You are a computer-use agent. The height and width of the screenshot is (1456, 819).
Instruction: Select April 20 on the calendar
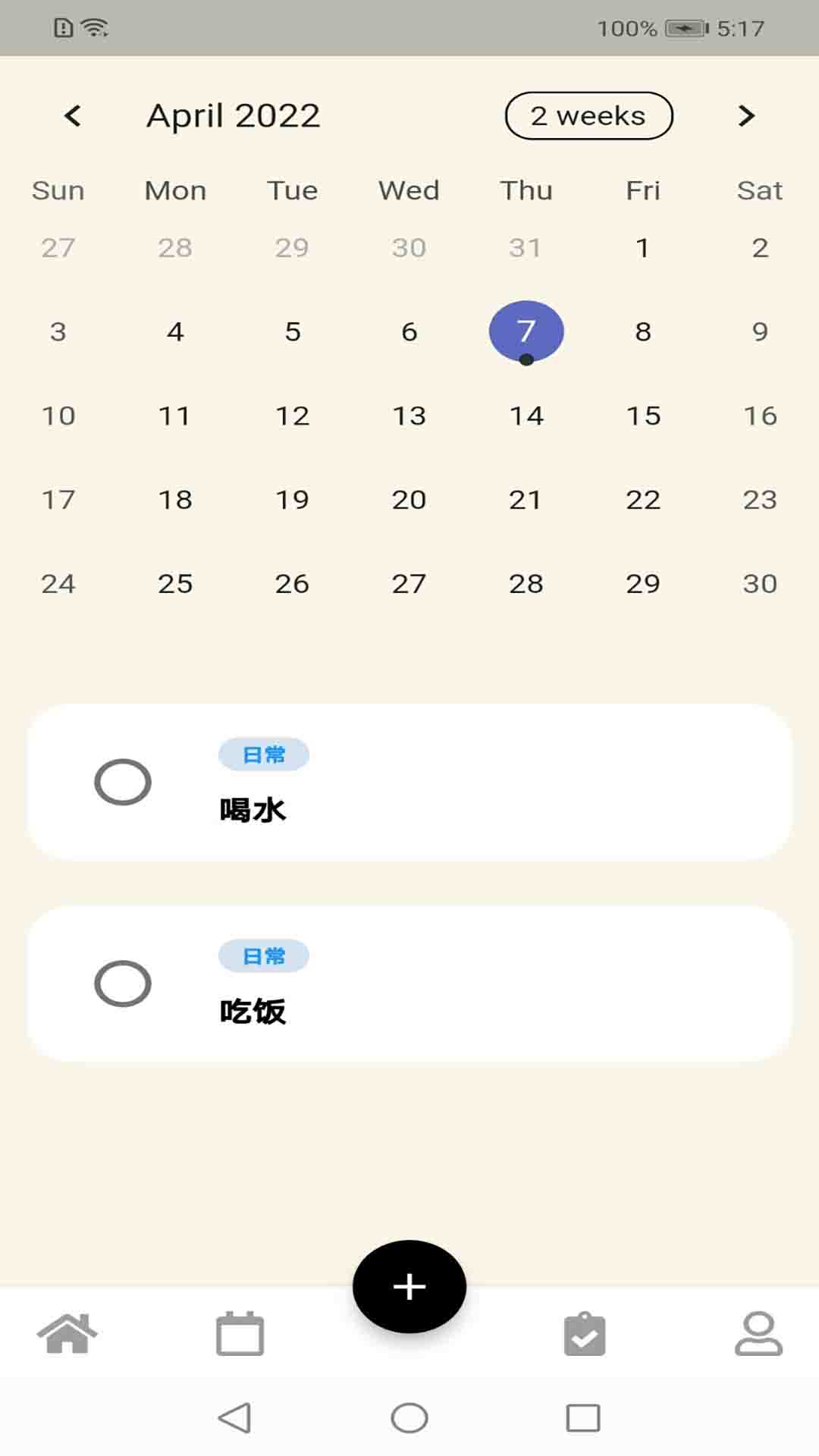(x=409, y=500)
